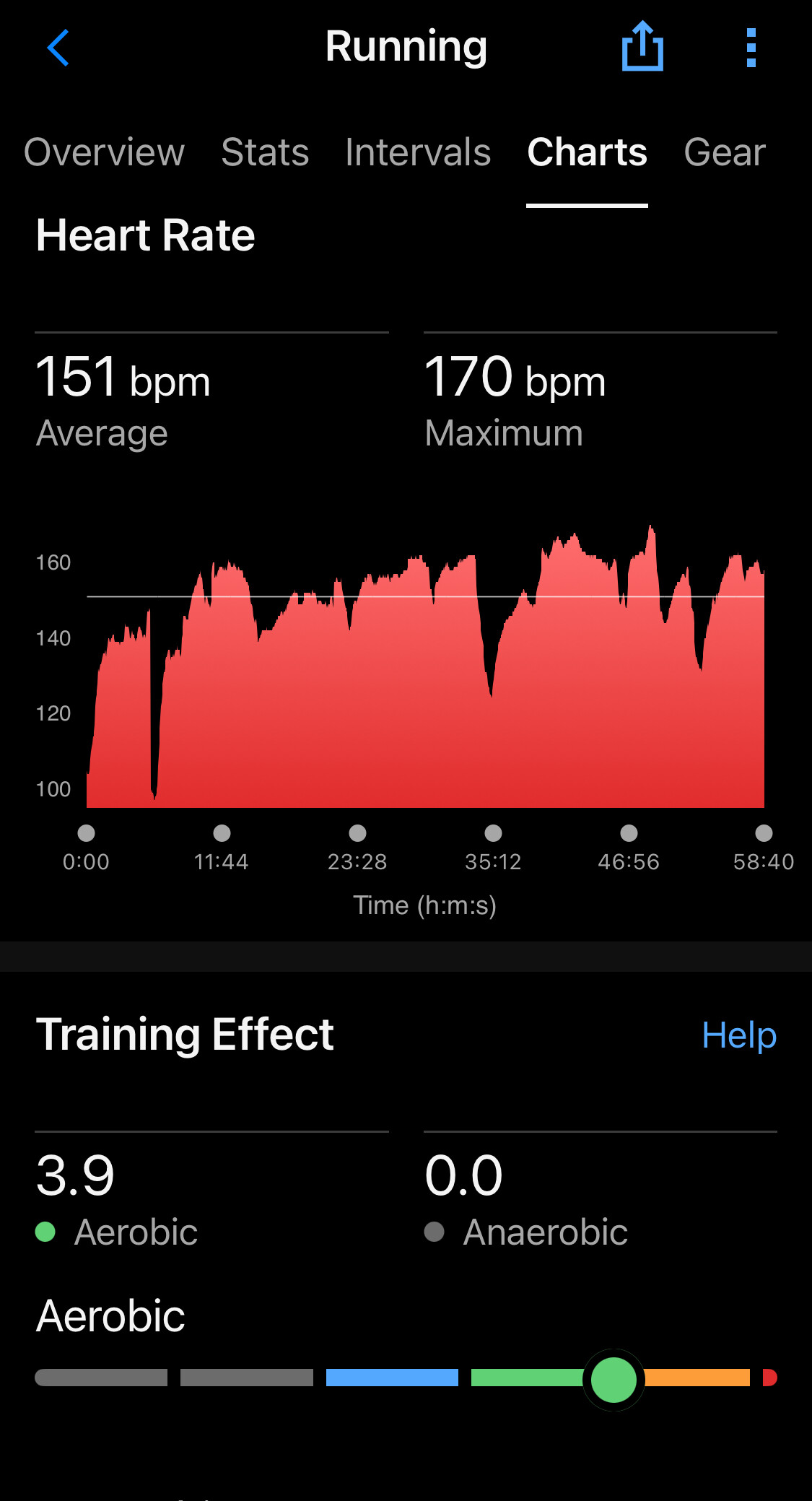Open the Stats tab

click(x=265, y=152)
